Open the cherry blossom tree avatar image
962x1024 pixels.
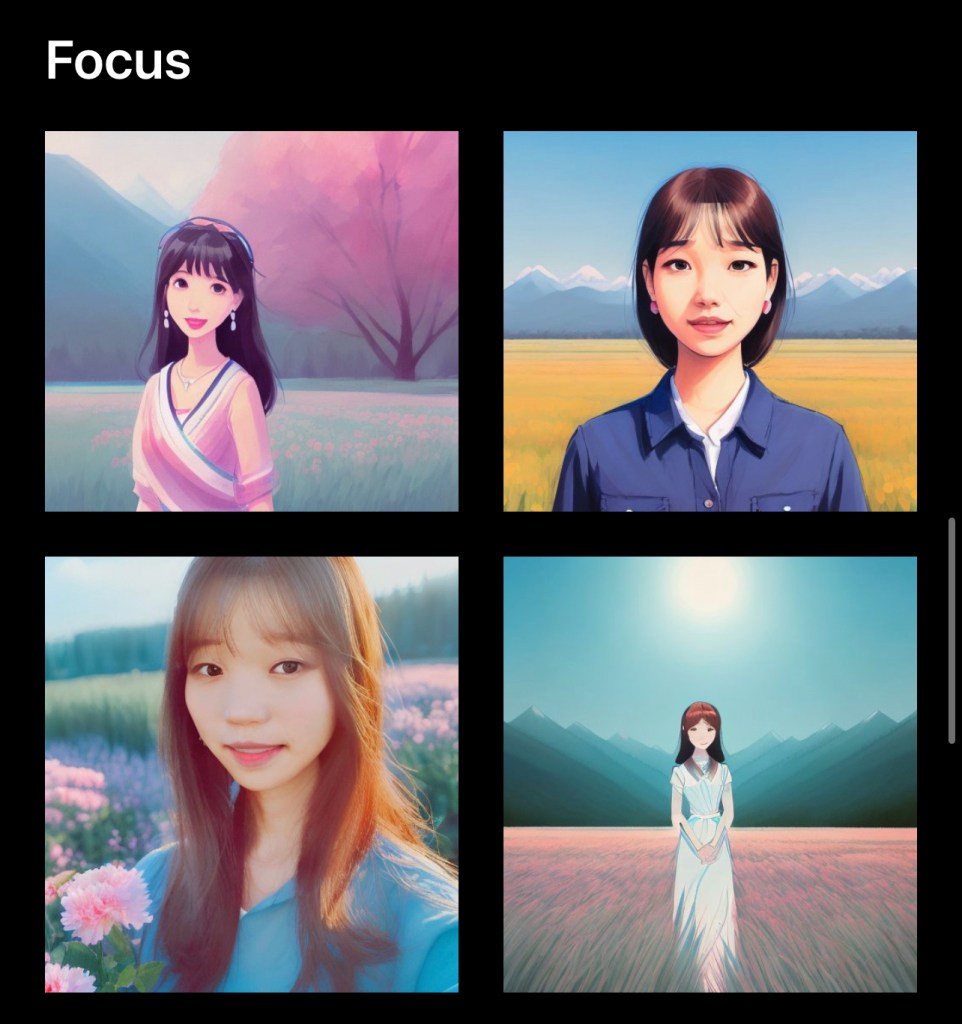coord(251,321)
